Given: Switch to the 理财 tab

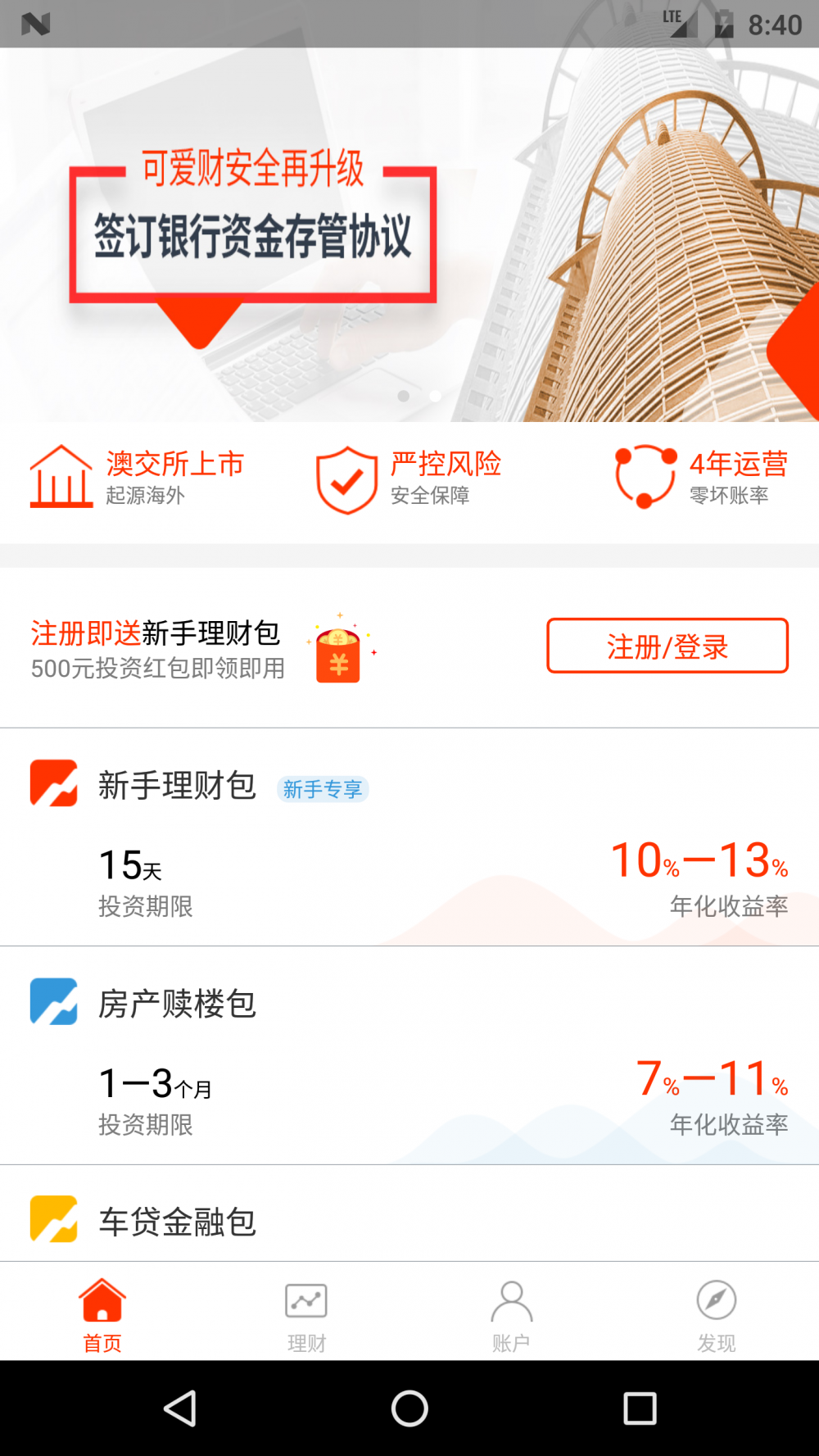Looking at the screenshot, I should (x=307, y=1313).
